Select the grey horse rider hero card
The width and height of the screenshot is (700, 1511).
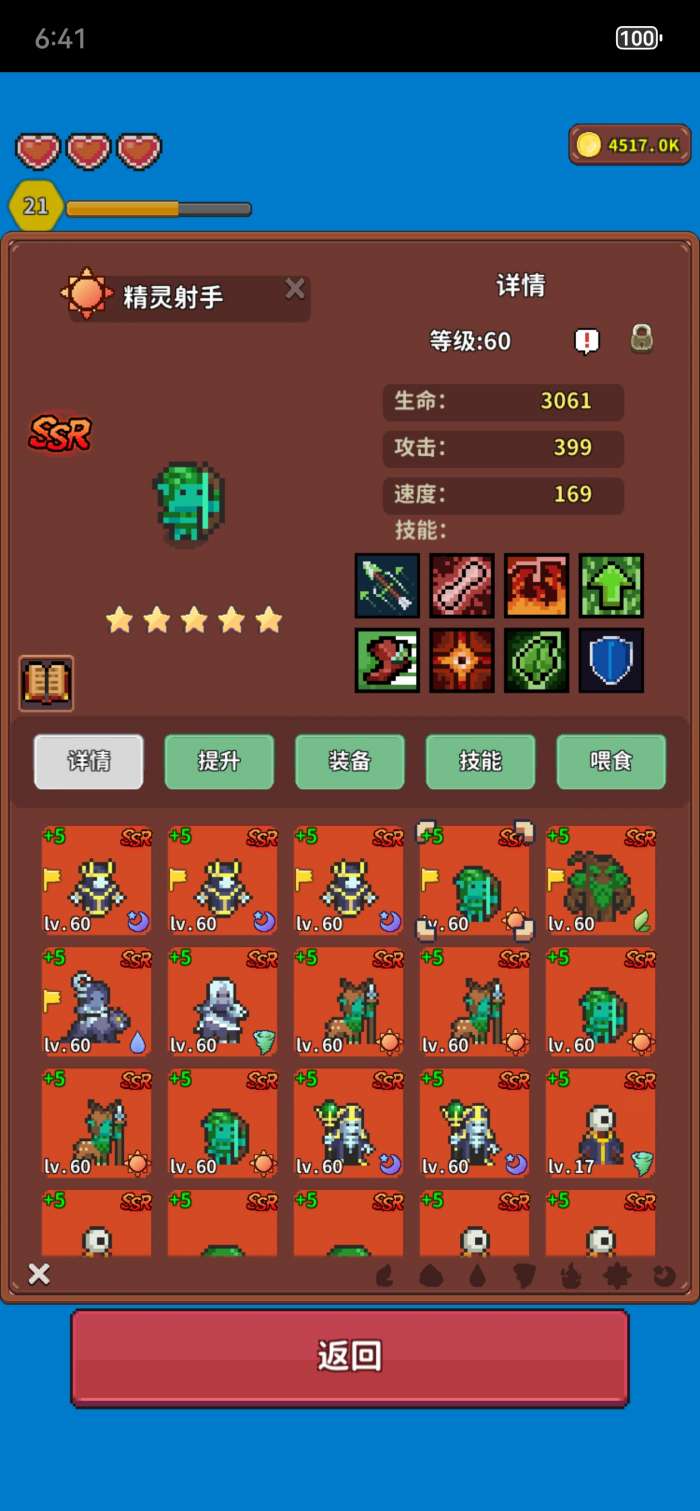tap(97, 1002)
